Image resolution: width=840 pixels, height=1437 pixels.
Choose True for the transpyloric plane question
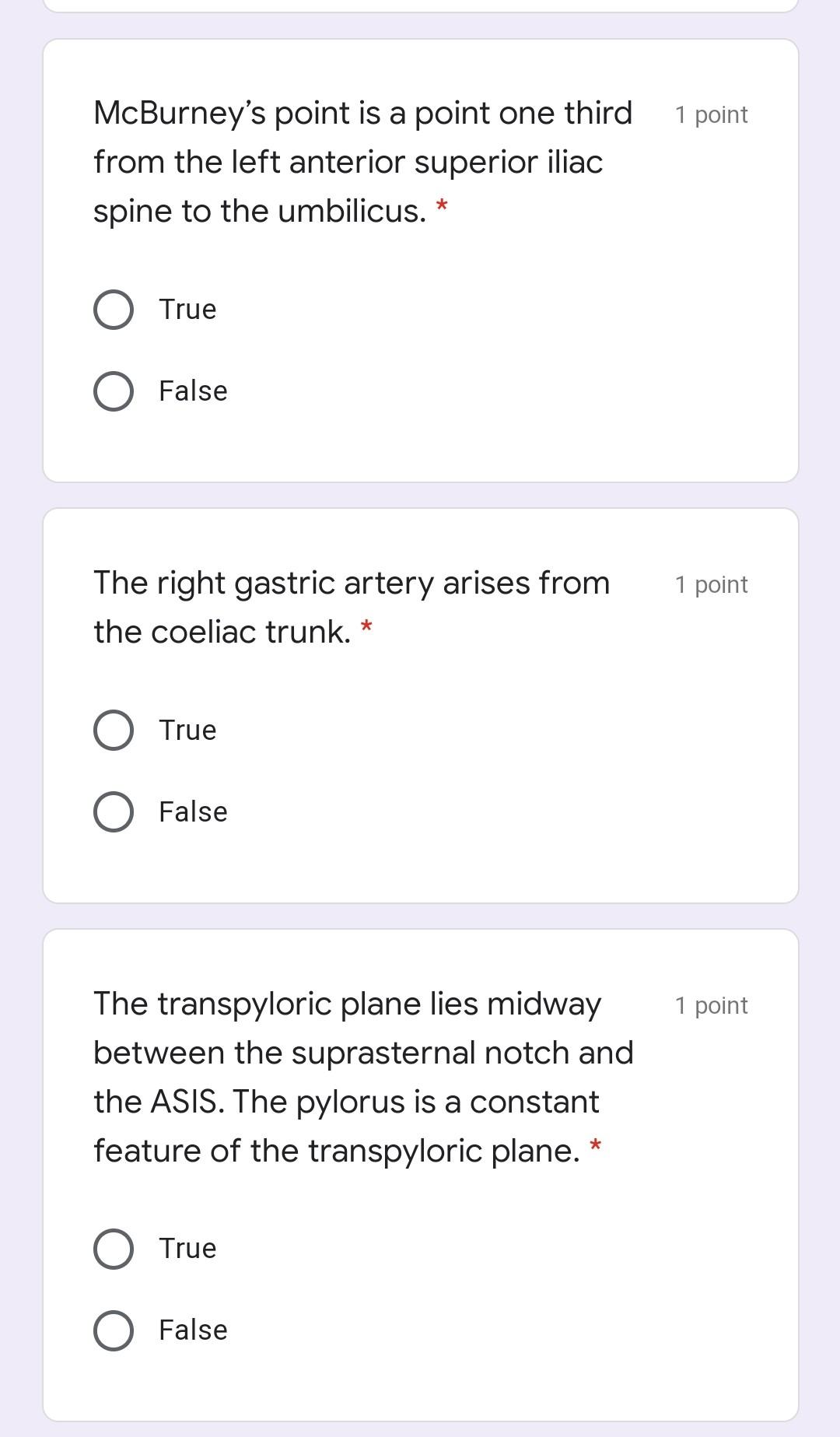pyautogui.click(x=114, y=1249)
